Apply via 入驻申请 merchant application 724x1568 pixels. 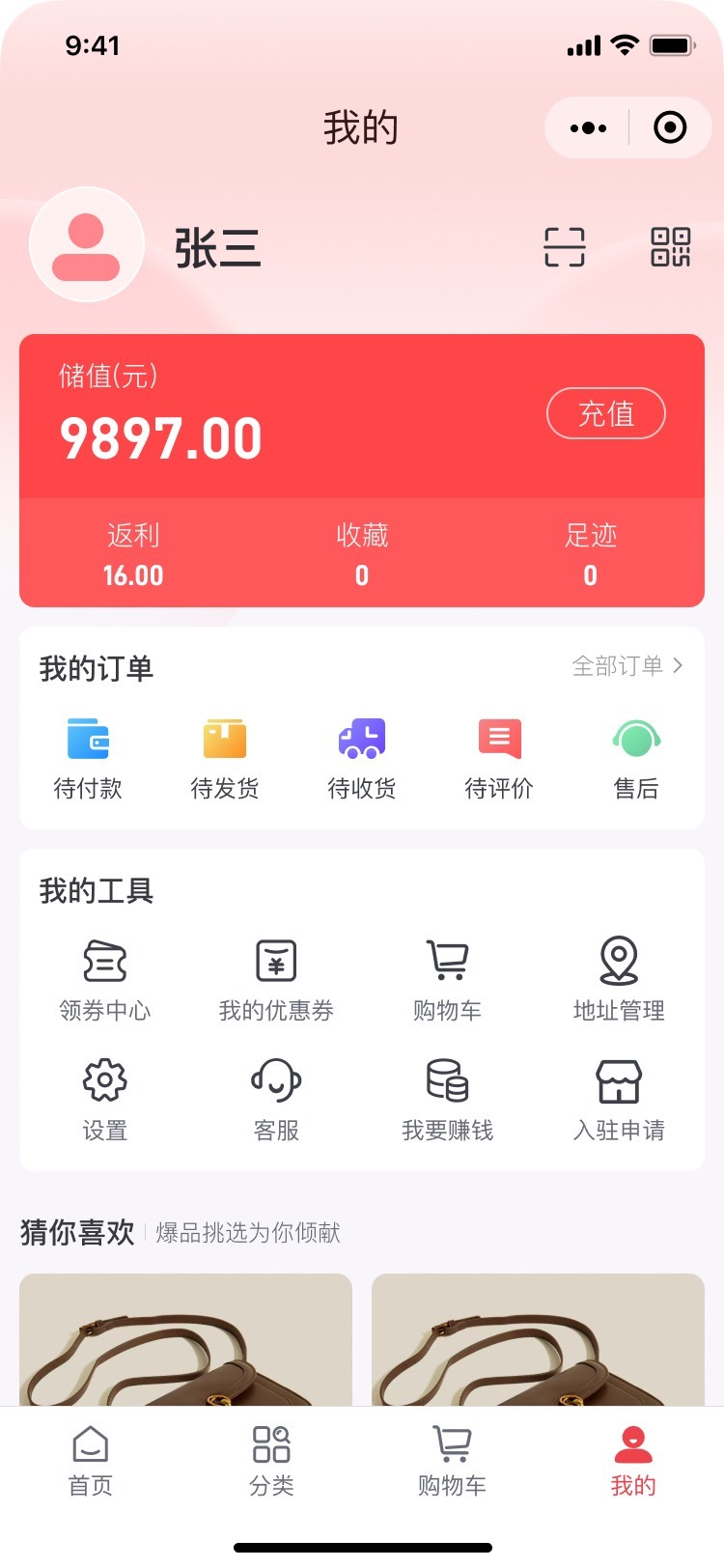[619, 1100]
